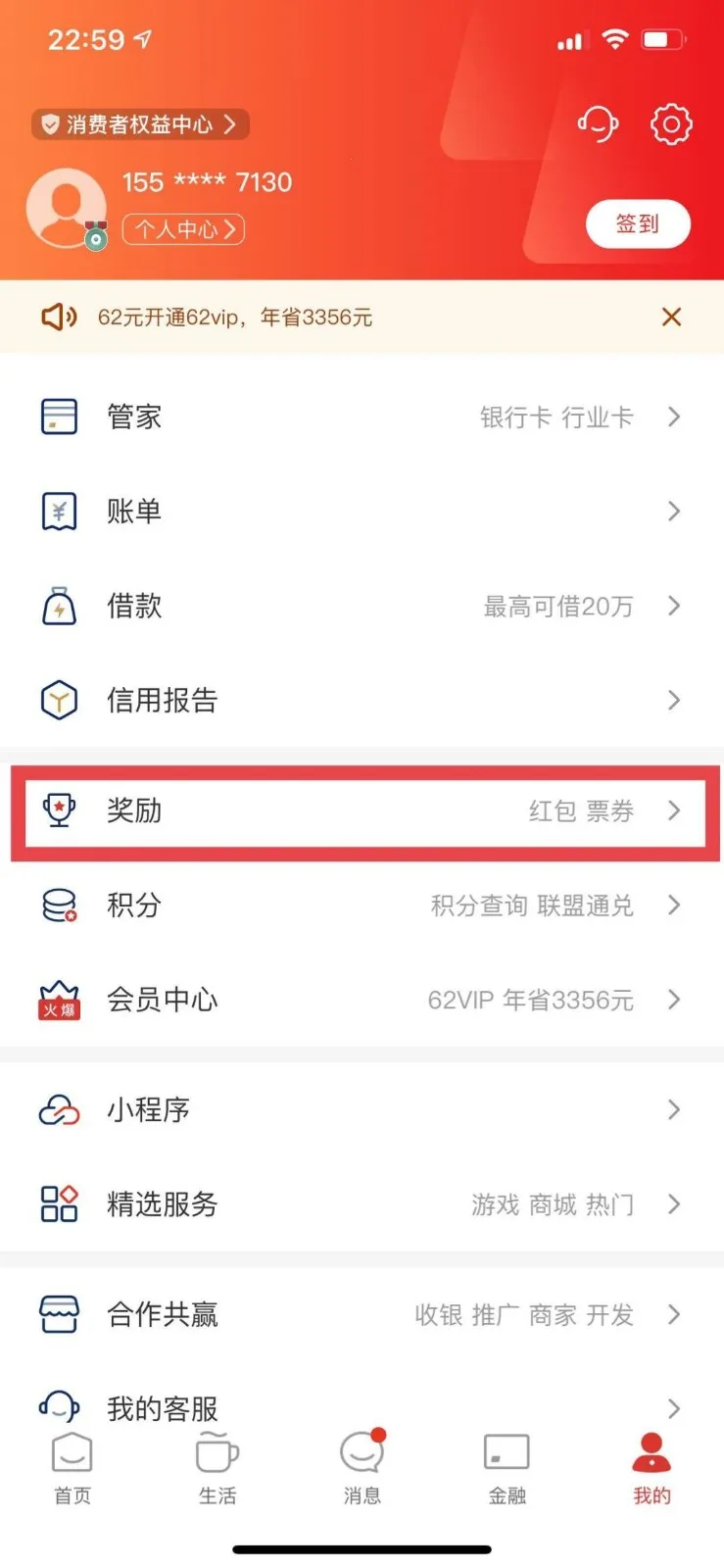Expand the 消费者权益中心 banner
Image resolution: width=724 pixels, height=1568 pixels.
139,124
